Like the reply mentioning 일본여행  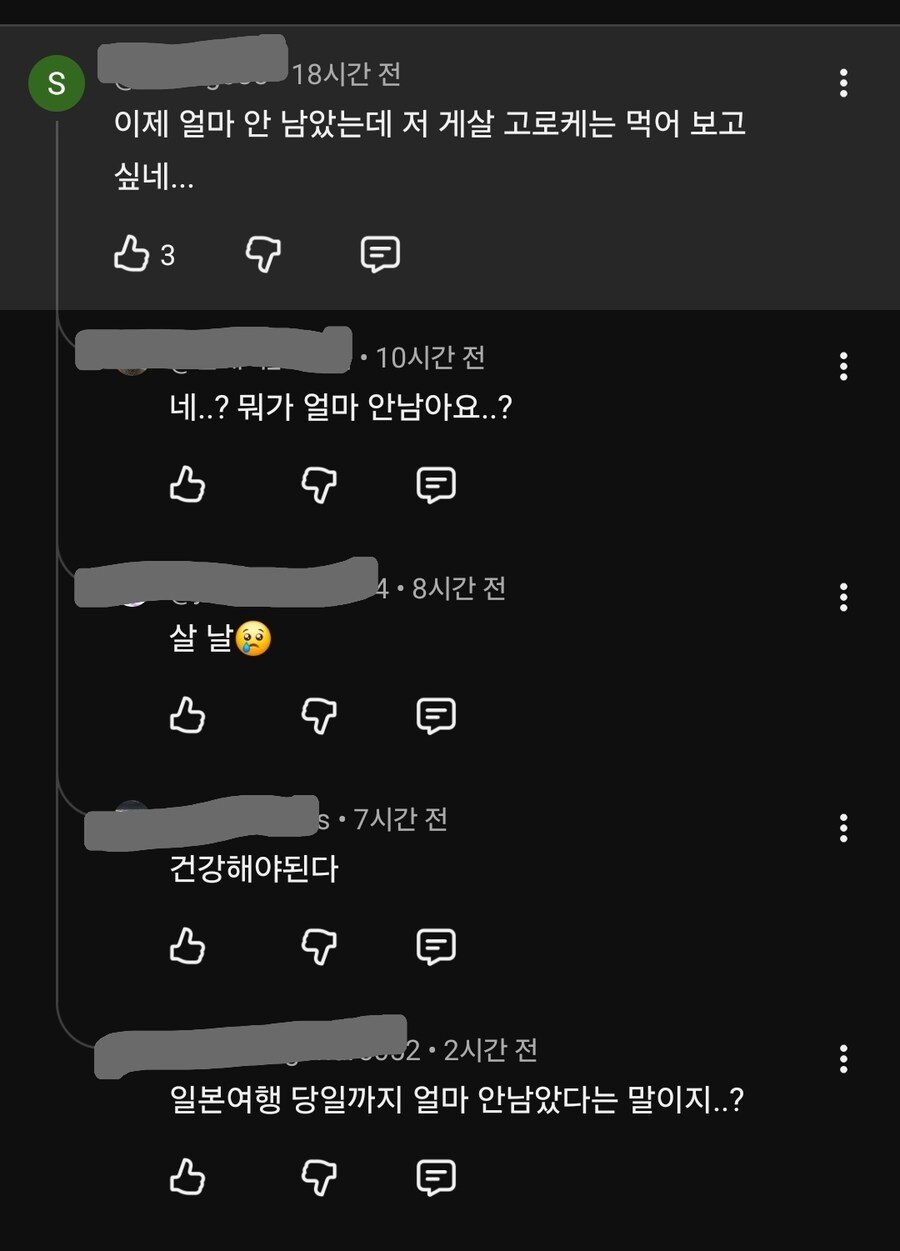(x=188, y=1176)
